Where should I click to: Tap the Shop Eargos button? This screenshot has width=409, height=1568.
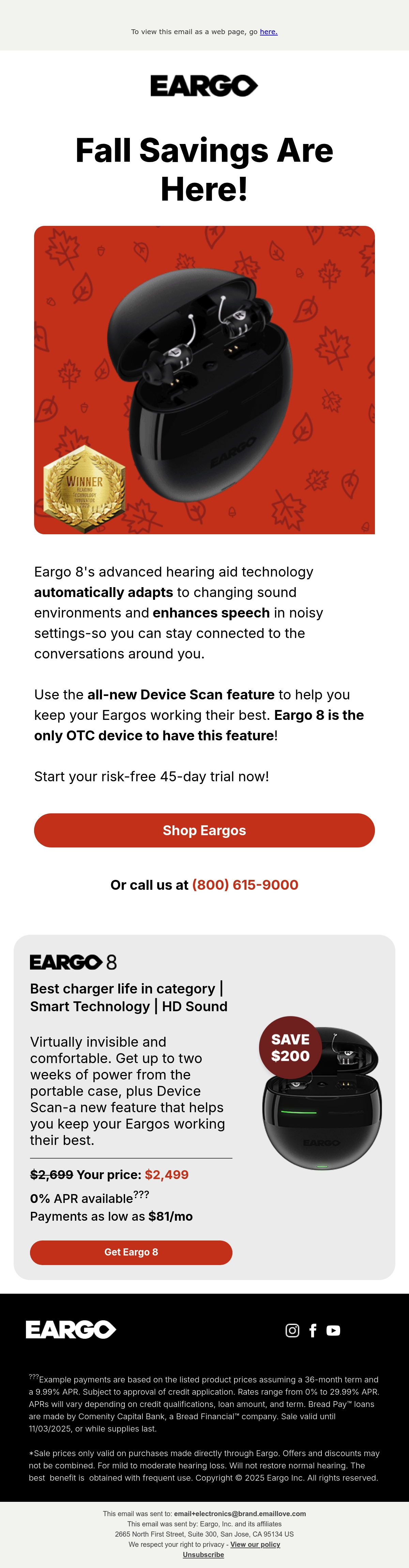coord(204,830)
